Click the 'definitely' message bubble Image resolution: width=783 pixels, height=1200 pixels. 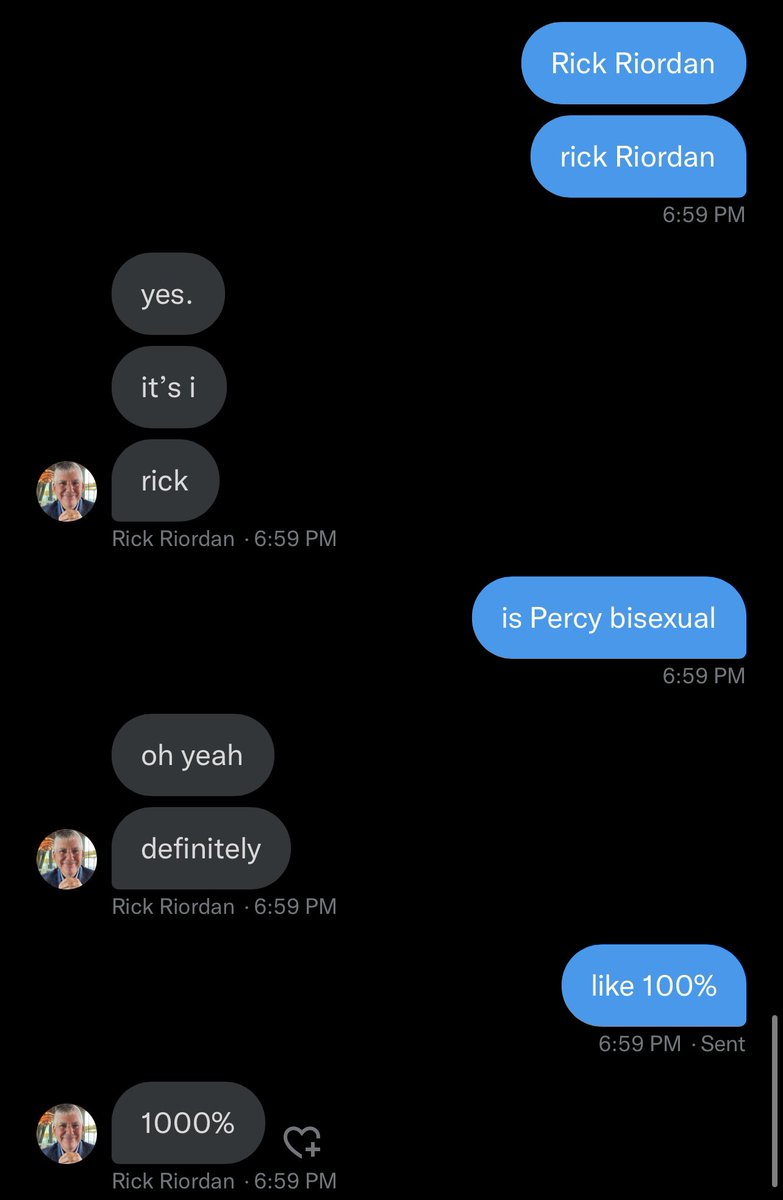click(200, 848)
